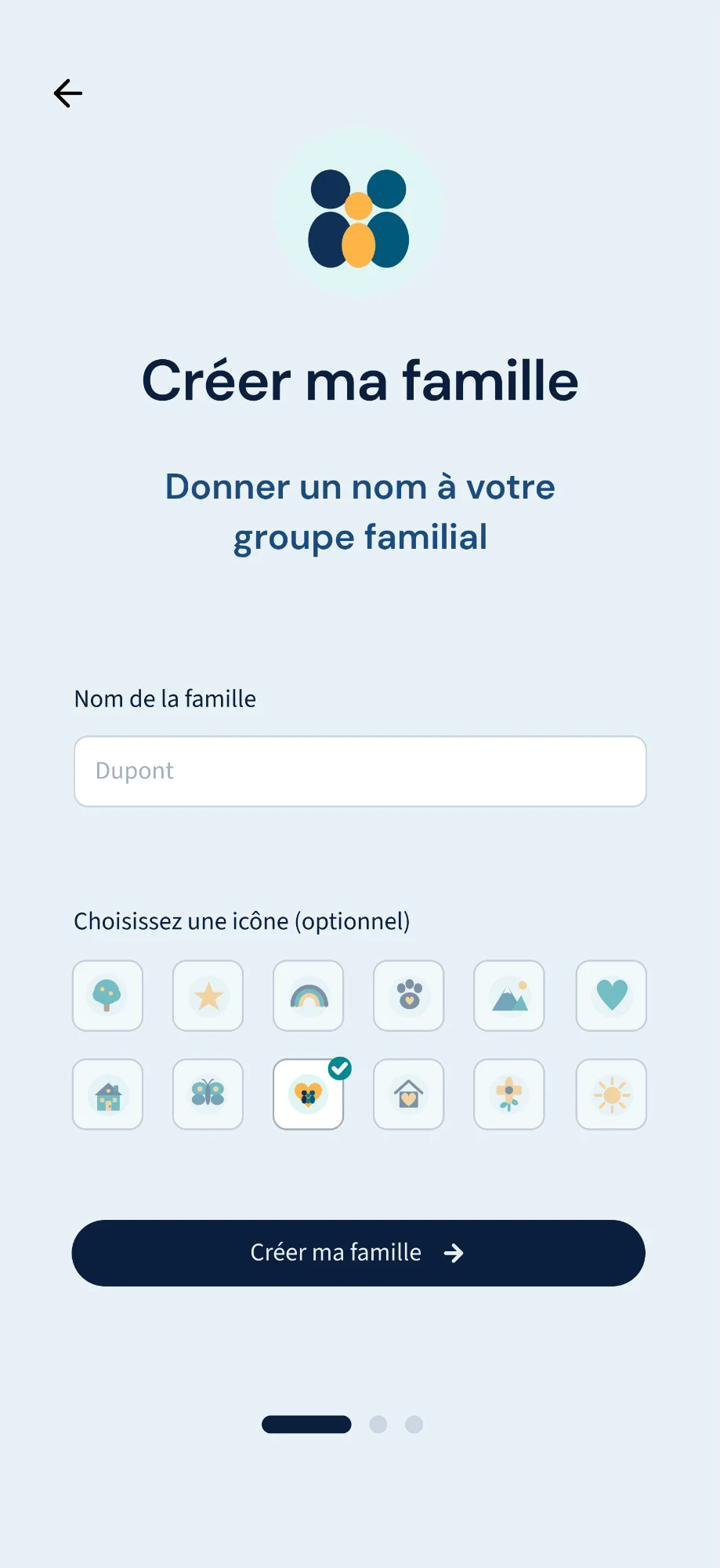The height and width of the screenshot is (1568, 728).
Task: Pick the sun icon
Action: click(610, 1094)
